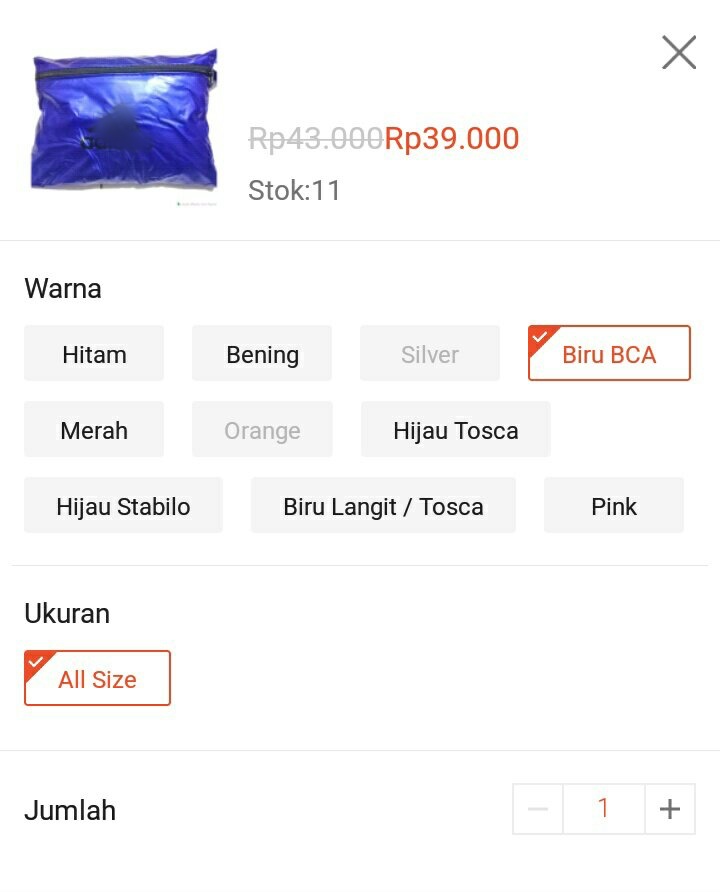This screenshot has width=720, height=892.
Task: Click the discounted price Rp39.000
Action: (453, 139)
